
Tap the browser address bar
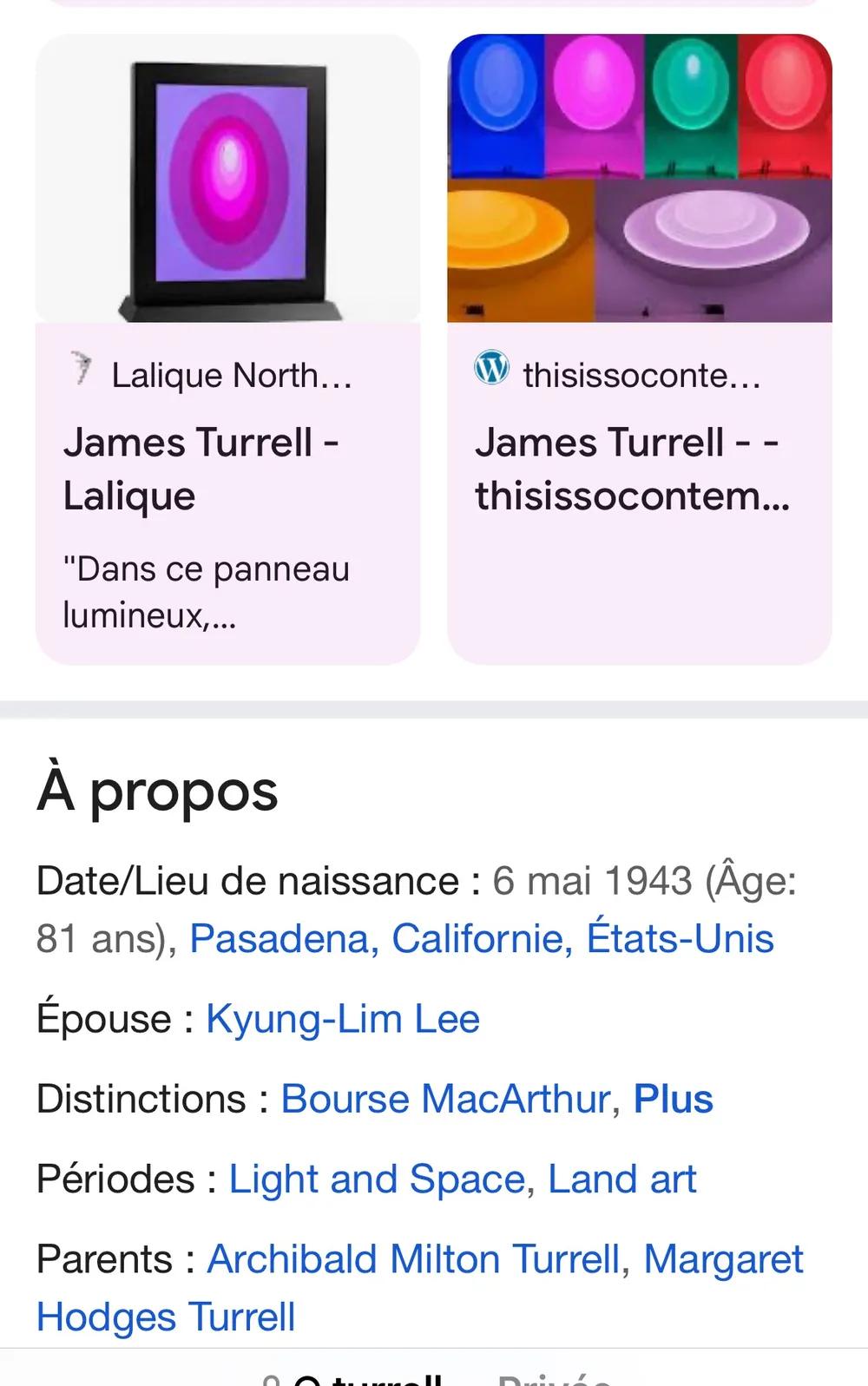click(434, 1376)
